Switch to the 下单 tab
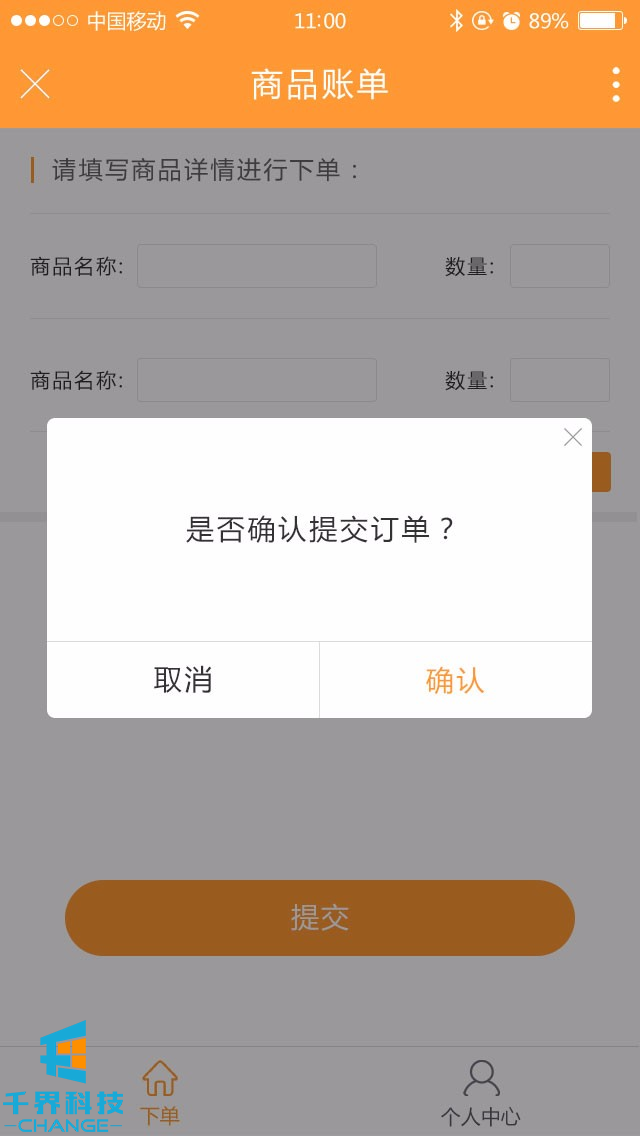The height and width of the screenshot is (1136, 640). (160, 1093)
